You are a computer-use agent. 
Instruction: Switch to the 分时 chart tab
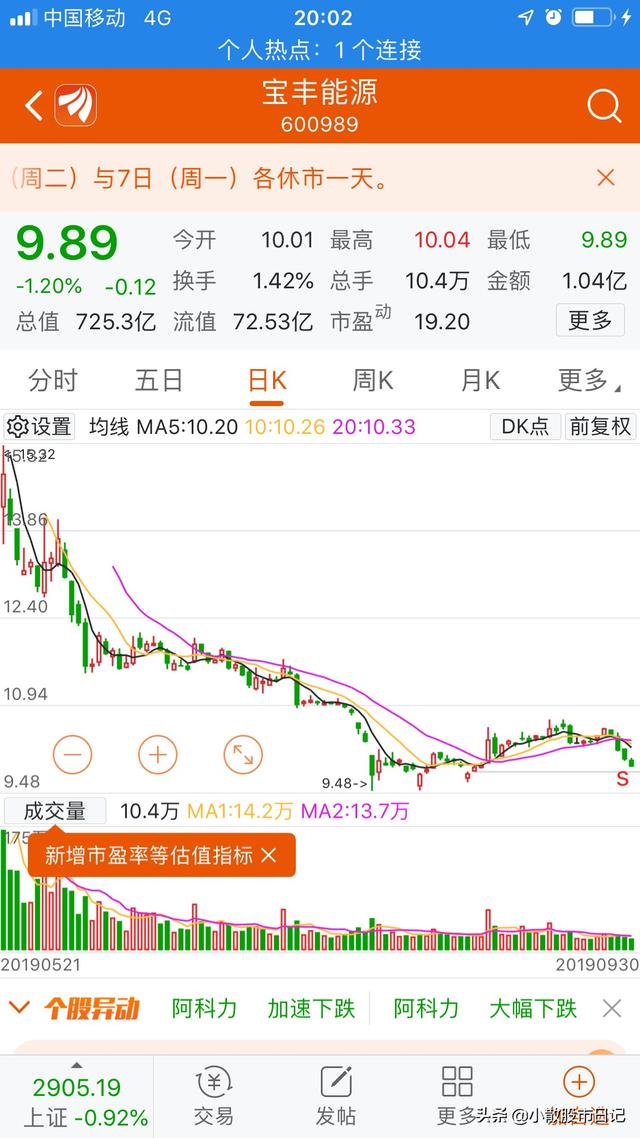coord(52,381)
